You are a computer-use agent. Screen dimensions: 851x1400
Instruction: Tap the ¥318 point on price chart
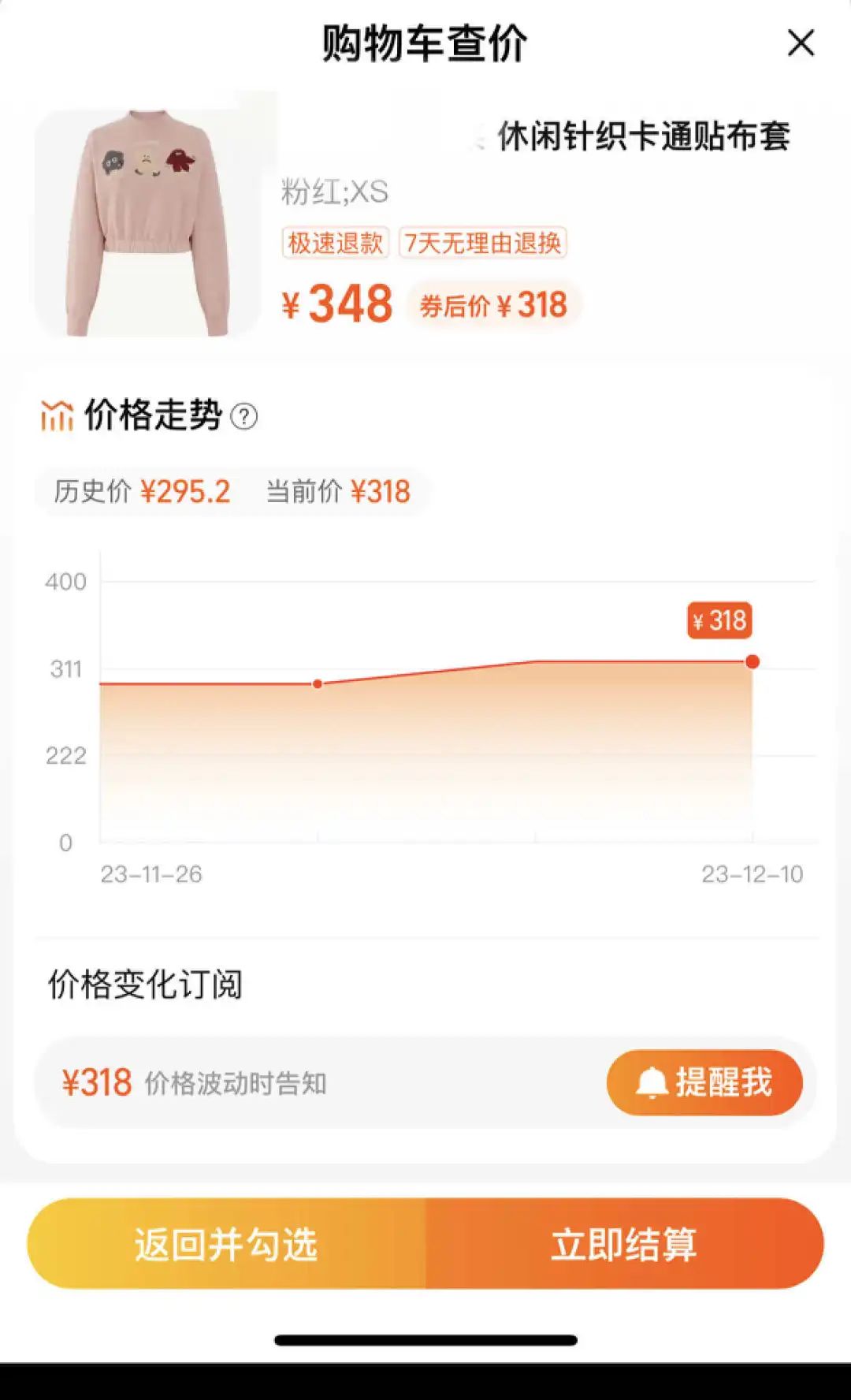coord(753,661)
